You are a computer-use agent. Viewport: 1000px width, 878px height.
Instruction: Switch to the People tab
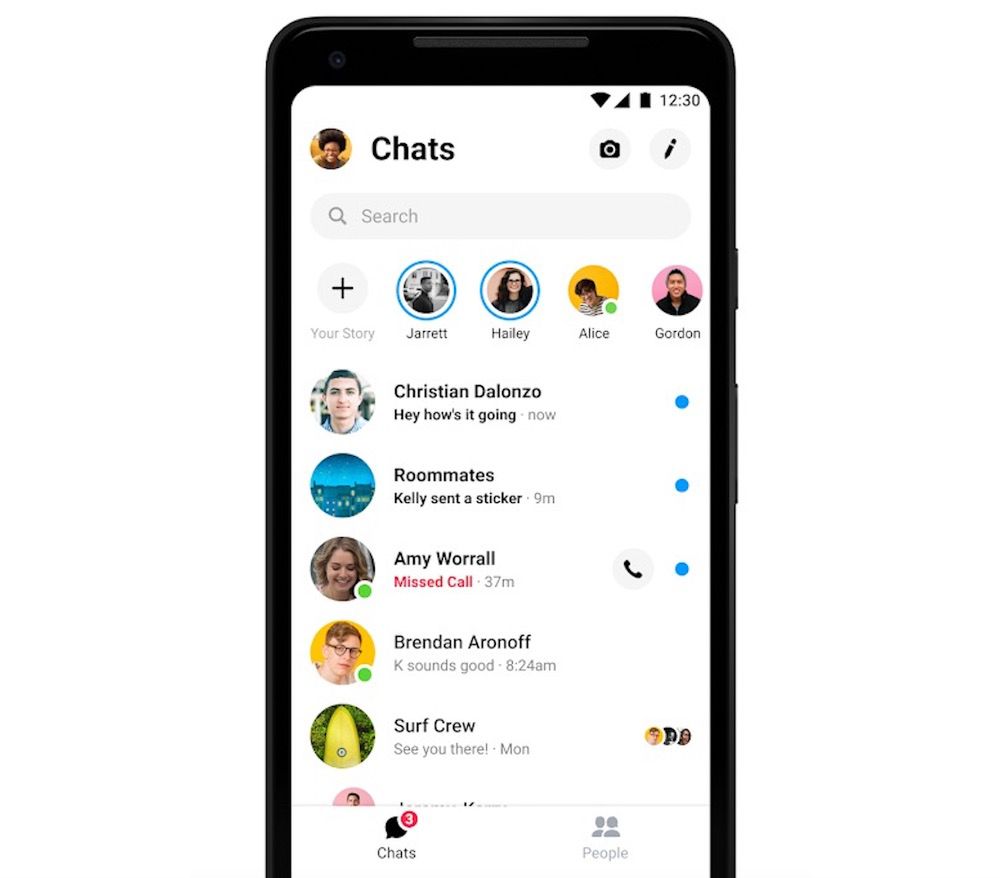coord(605,838)
